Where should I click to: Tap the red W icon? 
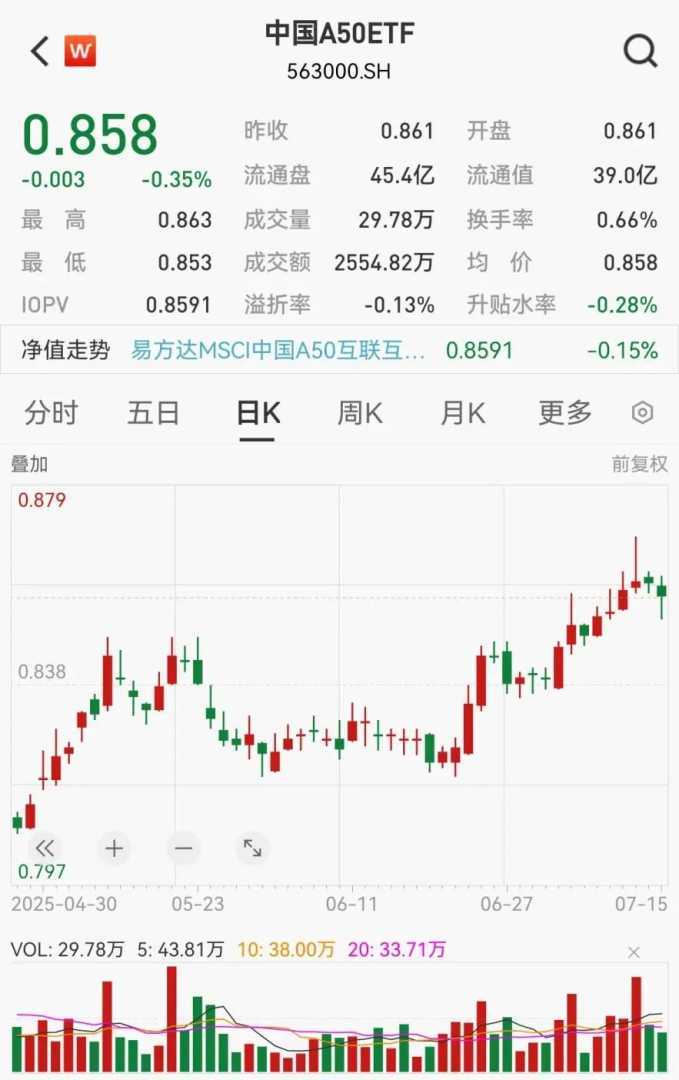(80, 51)
